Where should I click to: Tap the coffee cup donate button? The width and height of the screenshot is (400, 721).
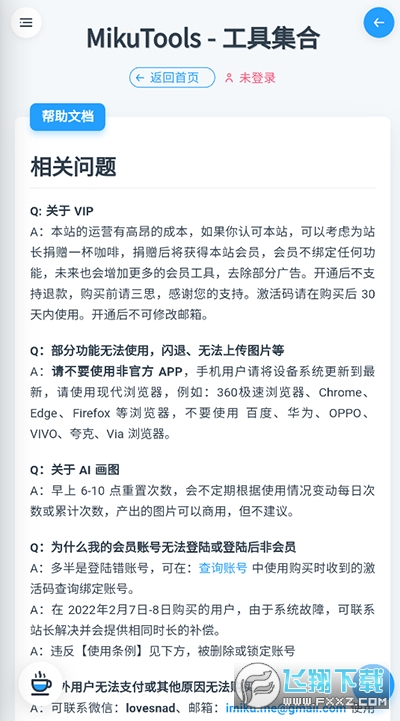(41, 684)
